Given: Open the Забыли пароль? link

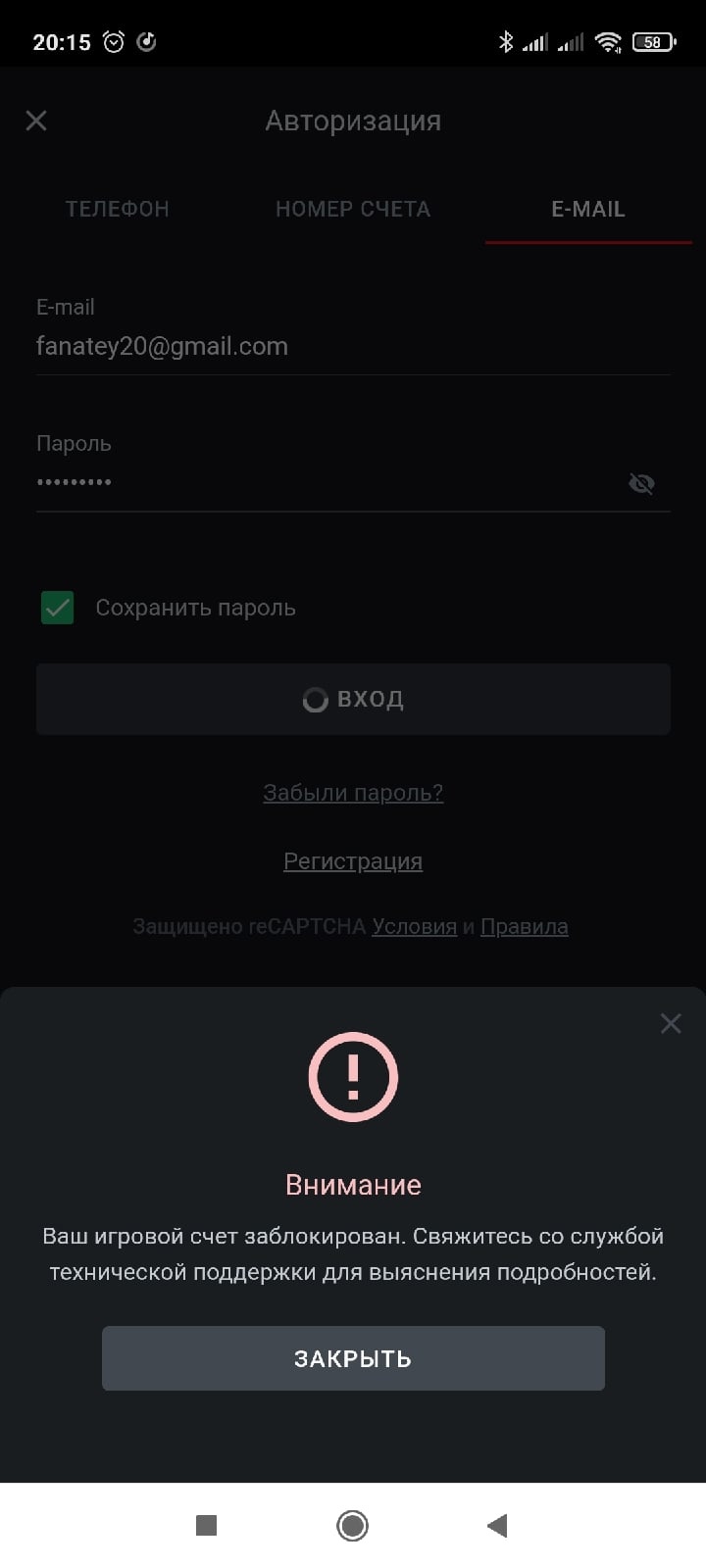Looking at the screenshot, I should pyautogui.click(x=353, y=793).
